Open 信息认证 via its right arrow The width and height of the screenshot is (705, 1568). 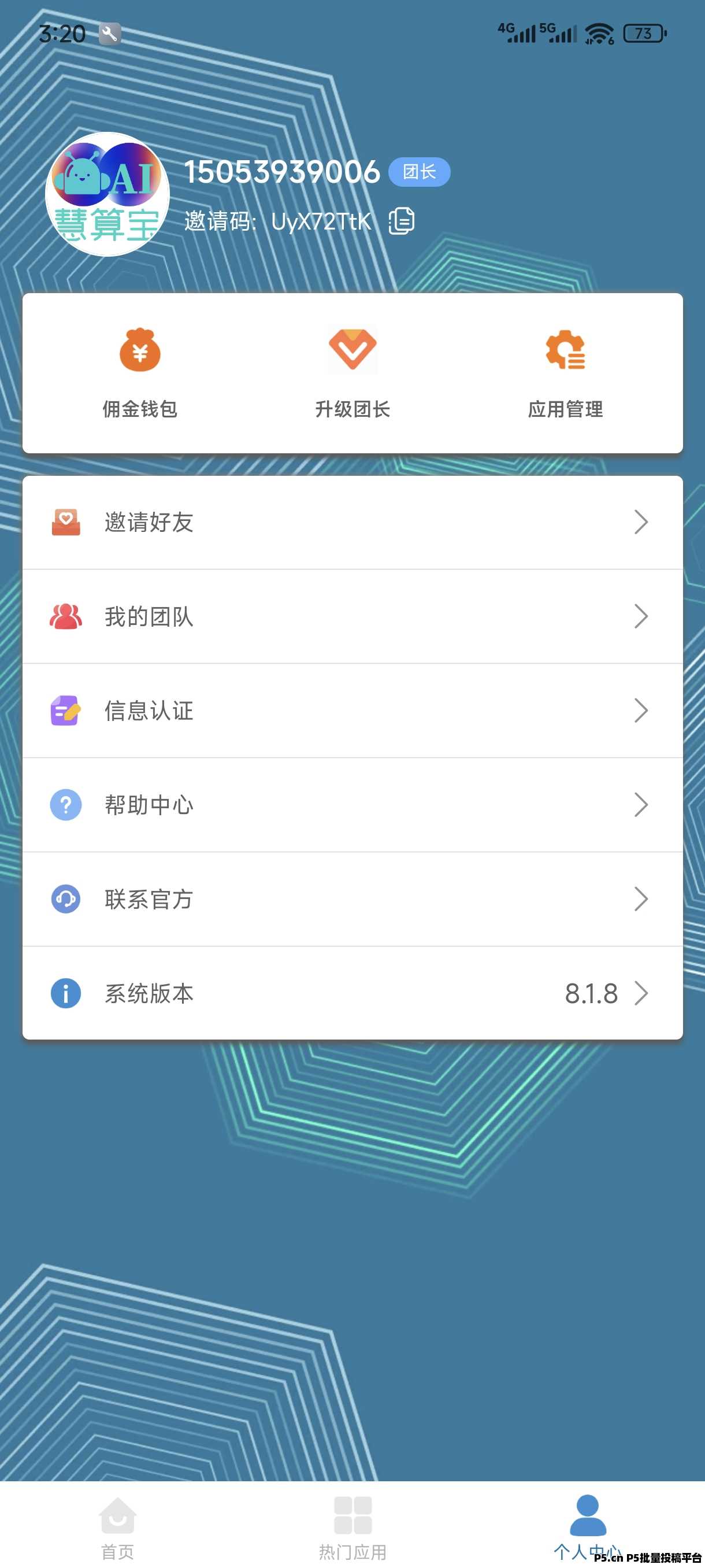pyautogui.click(x=641, y=711)
